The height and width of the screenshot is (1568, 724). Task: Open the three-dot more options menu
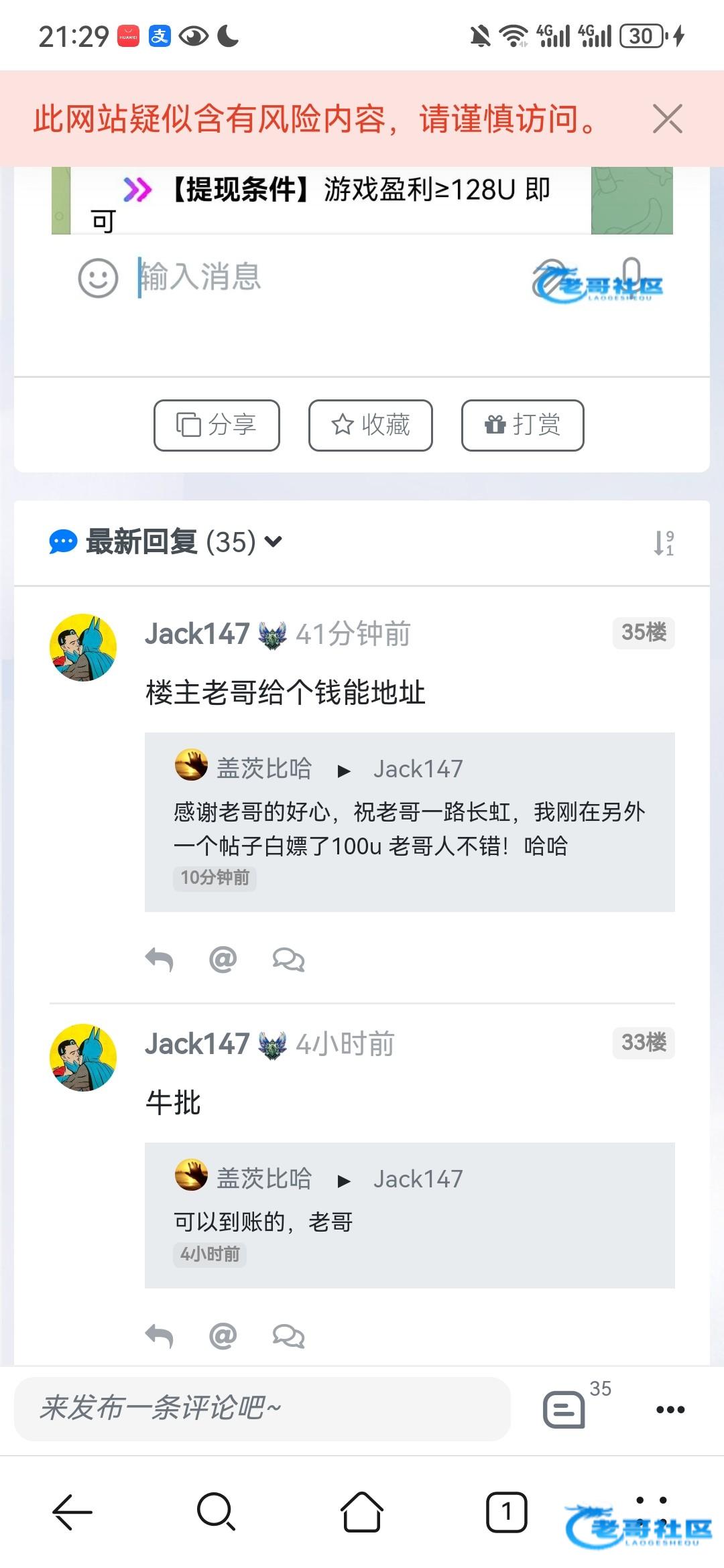670,1410
